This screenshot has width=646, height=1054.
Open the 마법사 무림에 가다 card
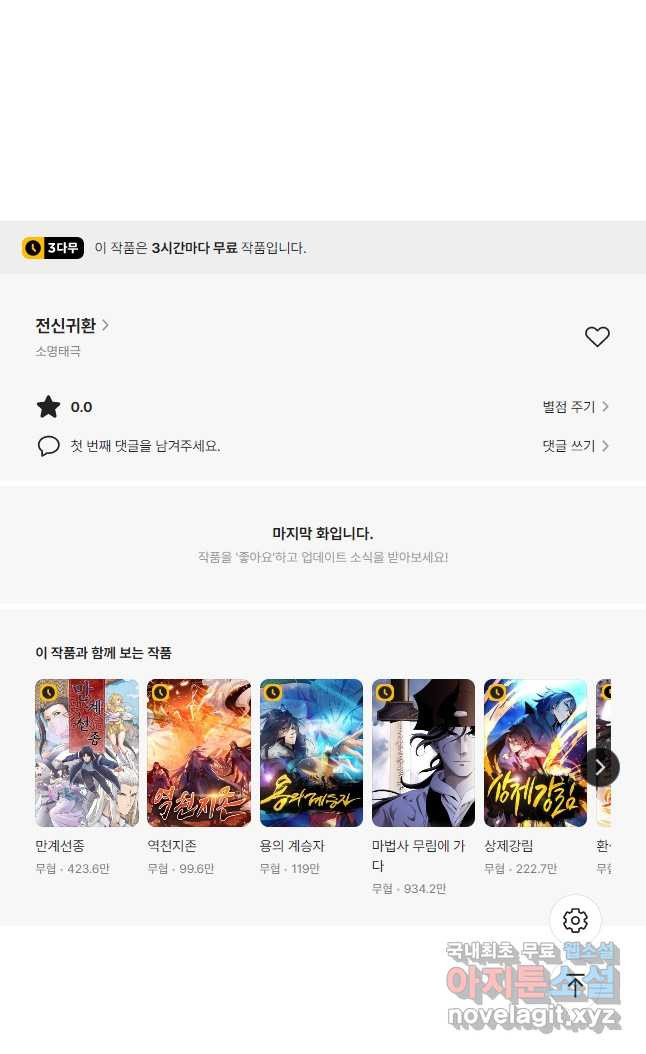point(423,753)
